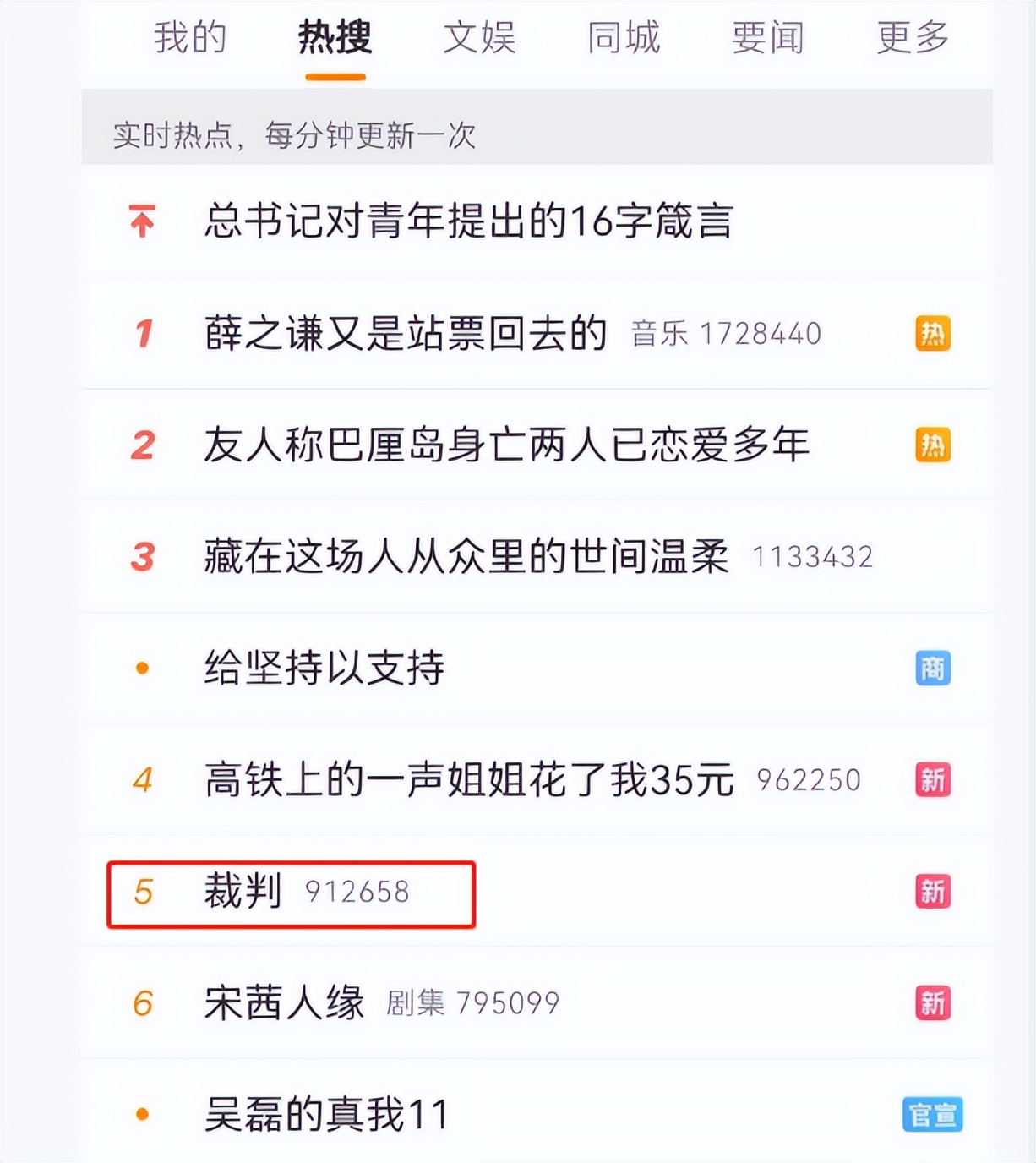Open the topic 薛之谦又是站票回去的
Image resolution: width=1036 pixels, height=1163 pixels.
pyautogui.click(x=406, y=333)
